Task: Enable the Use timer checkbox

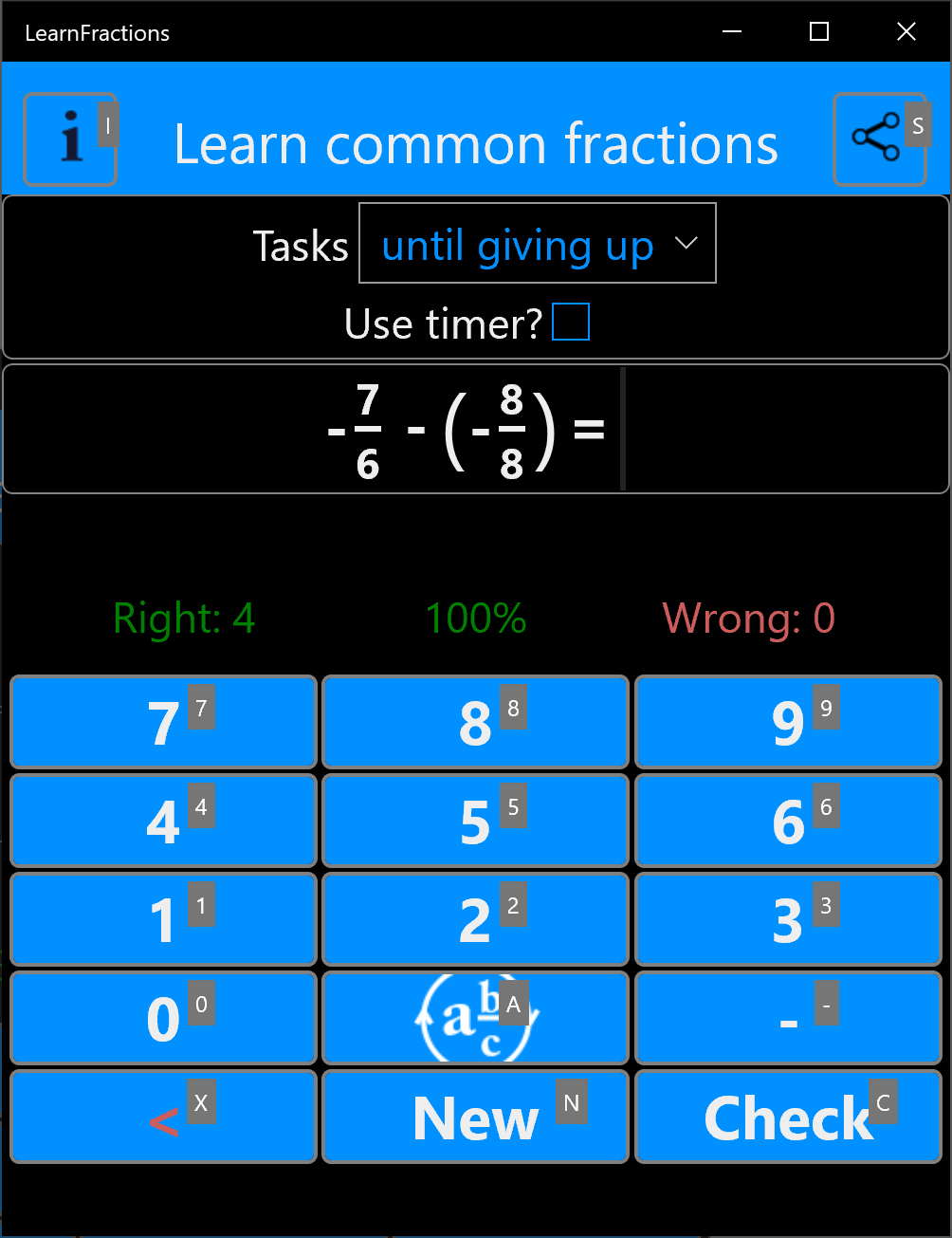Action: 570,322
